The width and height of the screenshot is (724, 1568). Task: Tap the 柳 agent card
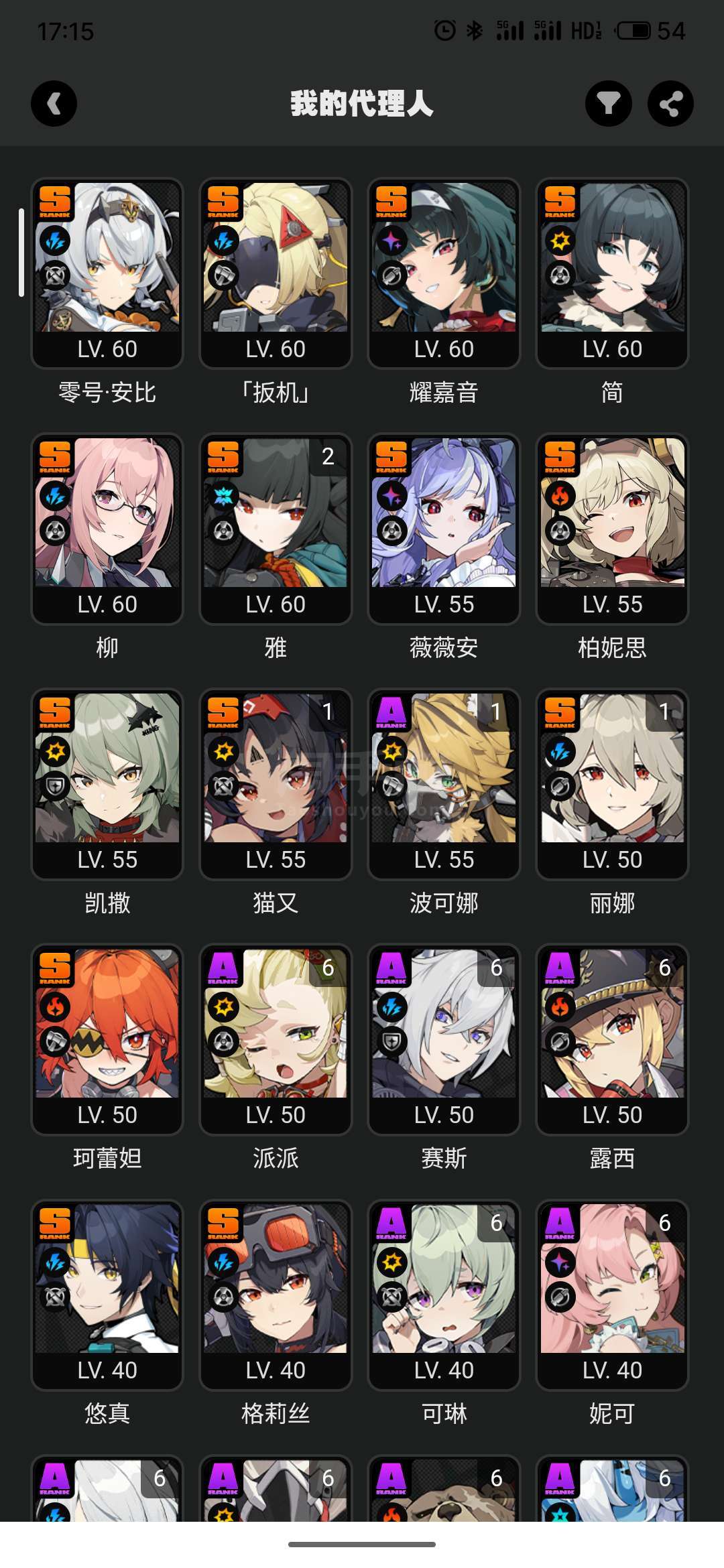tap(107, 529)
